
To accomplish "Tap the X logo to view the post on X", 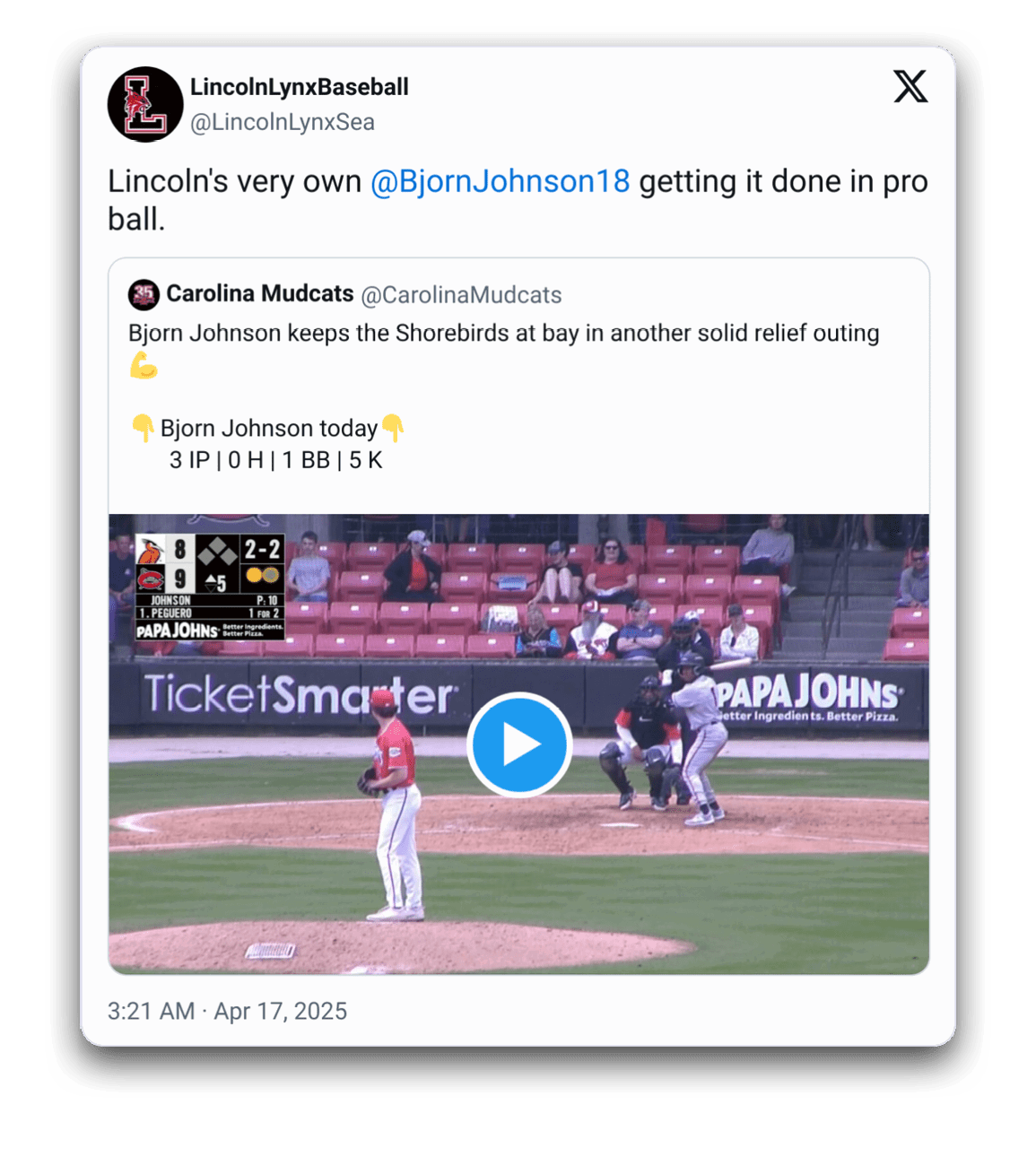I will (910, 87).
